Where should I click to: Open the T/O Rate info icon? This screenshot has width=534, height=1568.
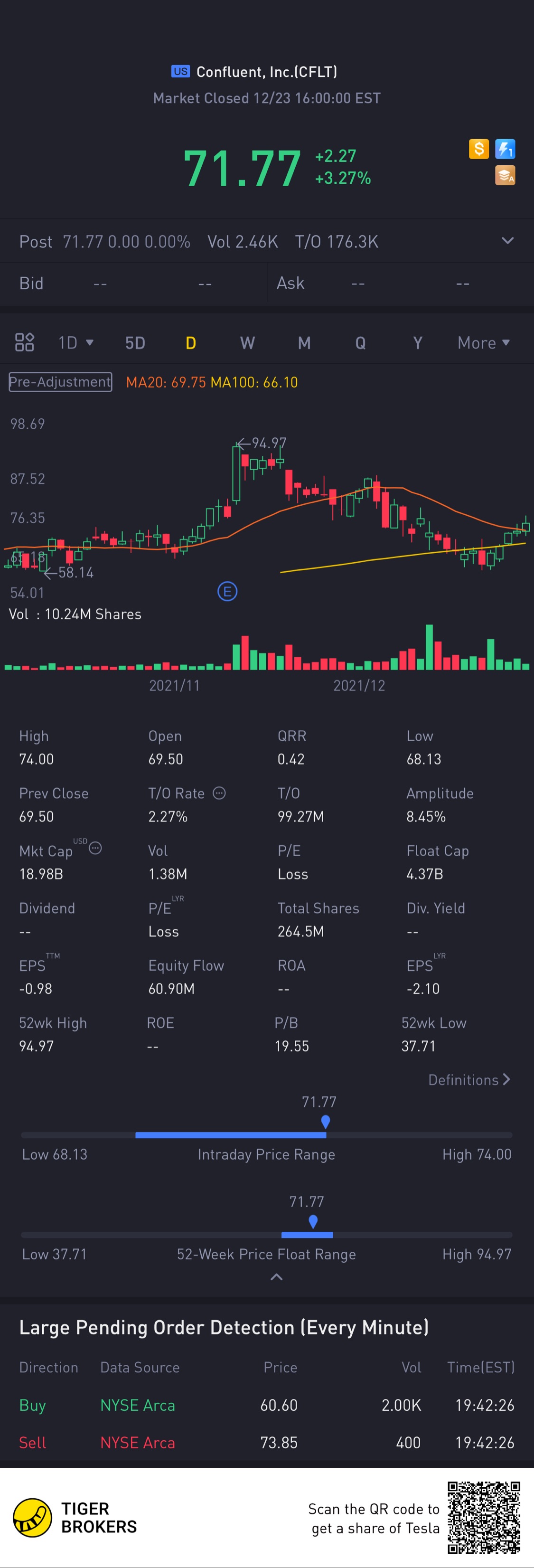coord(220,793)
